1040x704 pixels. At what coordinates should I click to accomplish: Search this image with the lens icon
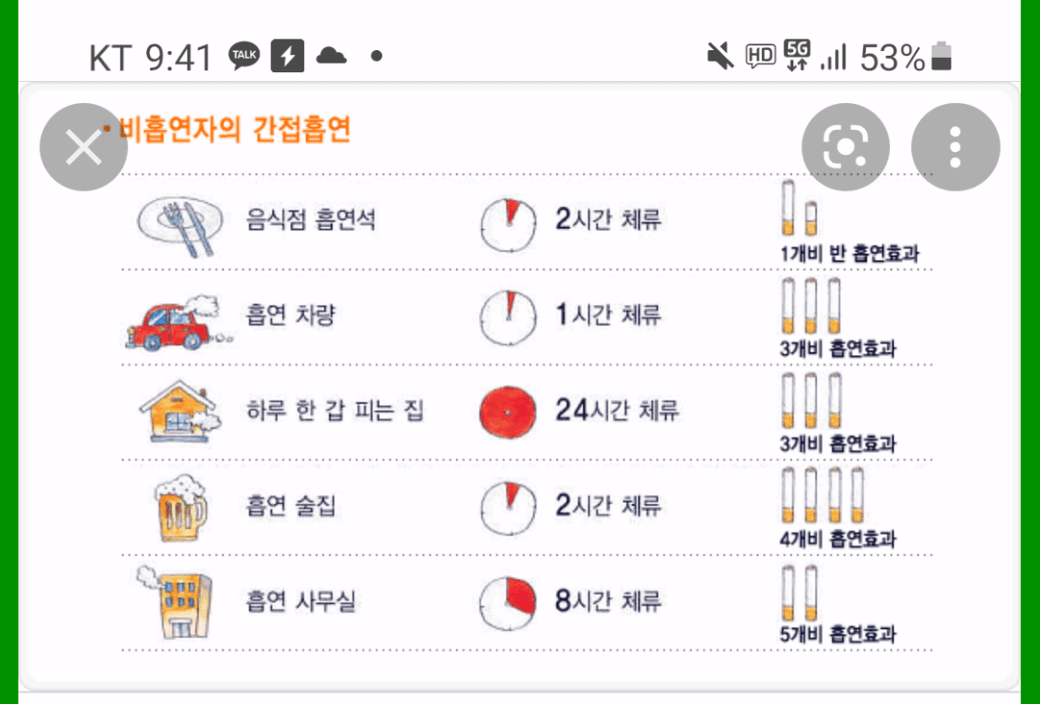[x=845, y=148]
